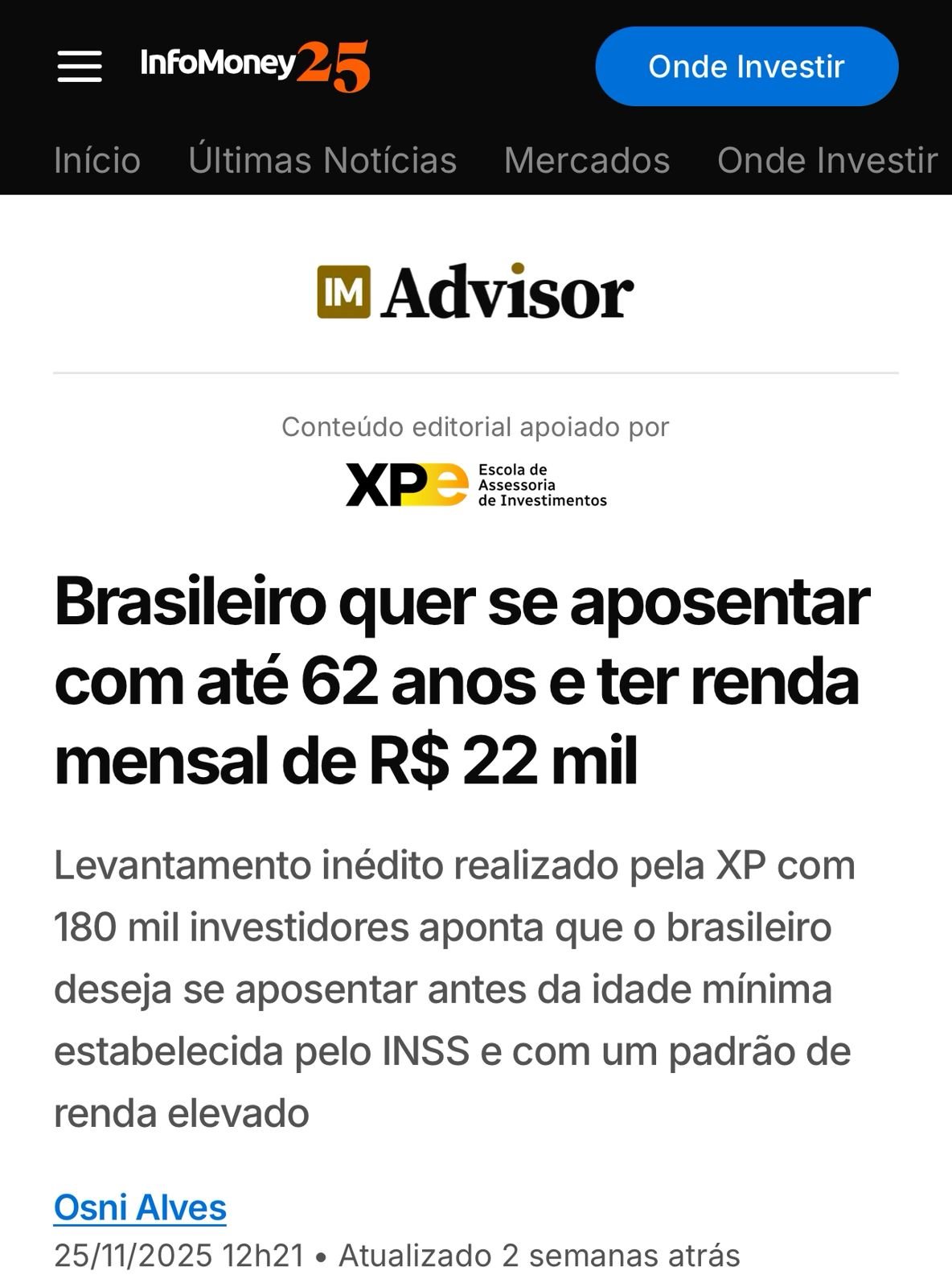Open the Mercados section
The height and width of the screenshot is (1287, 952).
pos(587,160)
